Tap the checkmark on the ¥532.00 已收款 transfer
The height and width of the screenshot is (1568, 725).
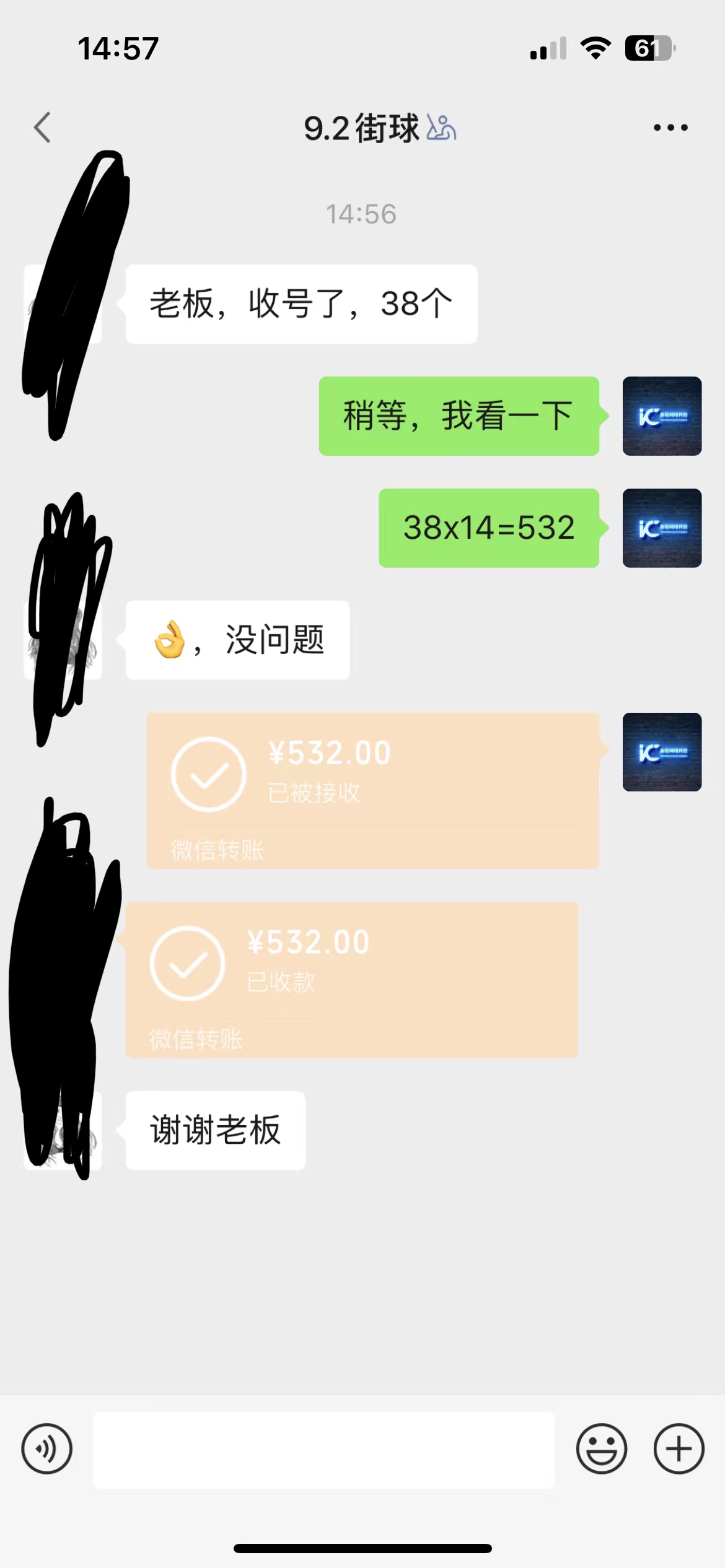coord(188,966)
